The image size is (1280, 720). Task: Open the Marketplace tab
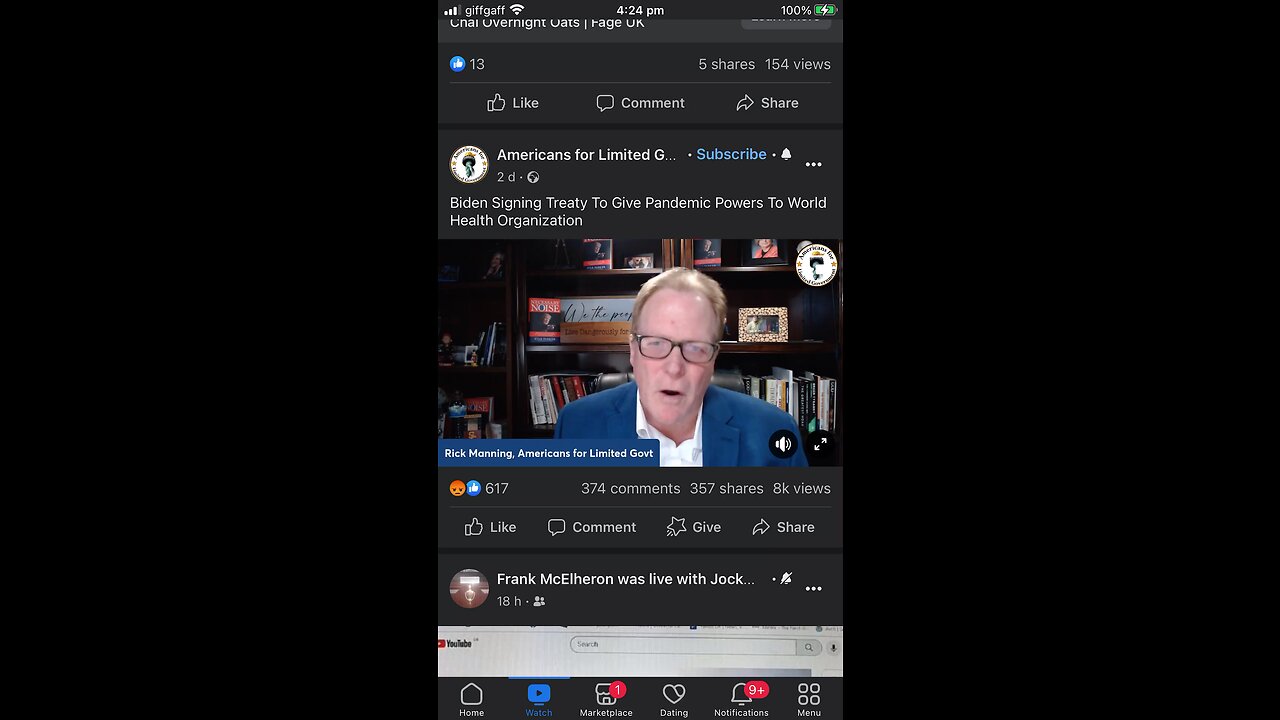click(606, 699)
